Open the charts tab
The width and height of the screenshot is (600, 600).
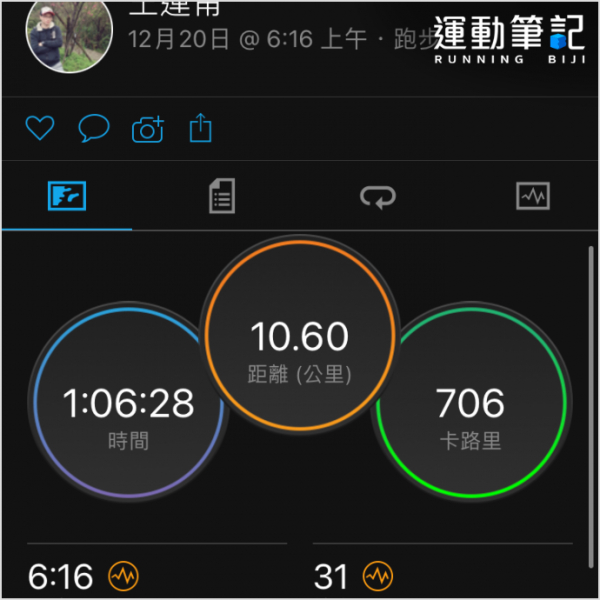[x=532, y=196]
